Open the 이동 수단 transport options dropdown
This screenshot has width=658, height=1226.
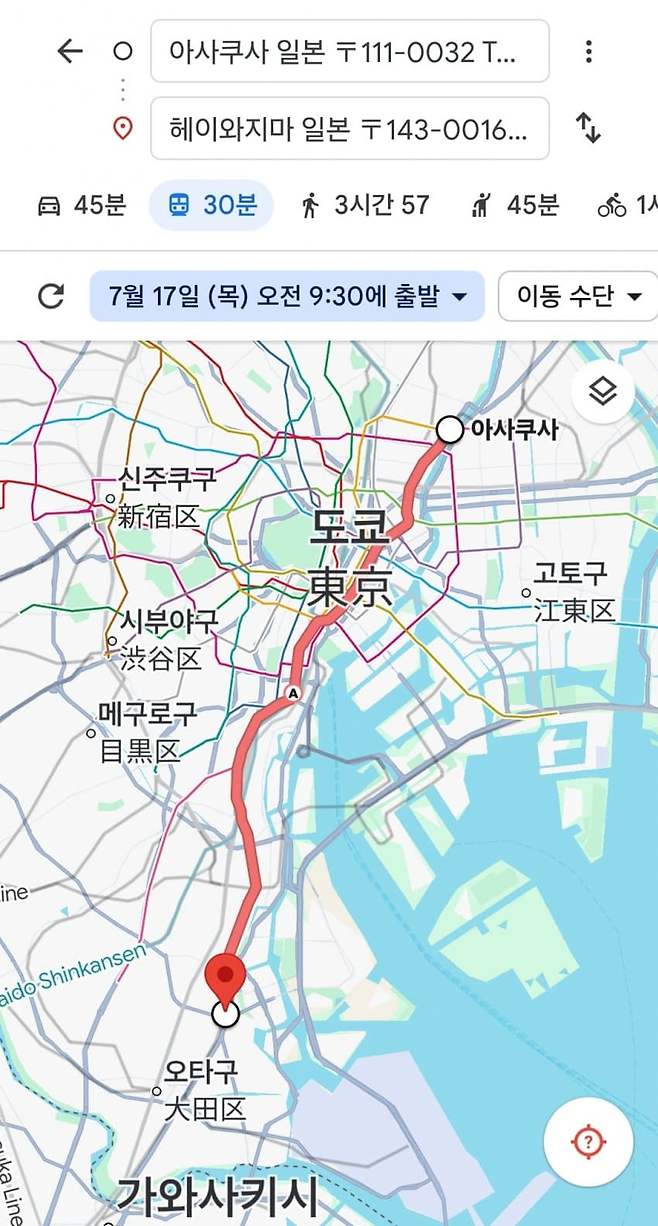click(x=578, y=296)
